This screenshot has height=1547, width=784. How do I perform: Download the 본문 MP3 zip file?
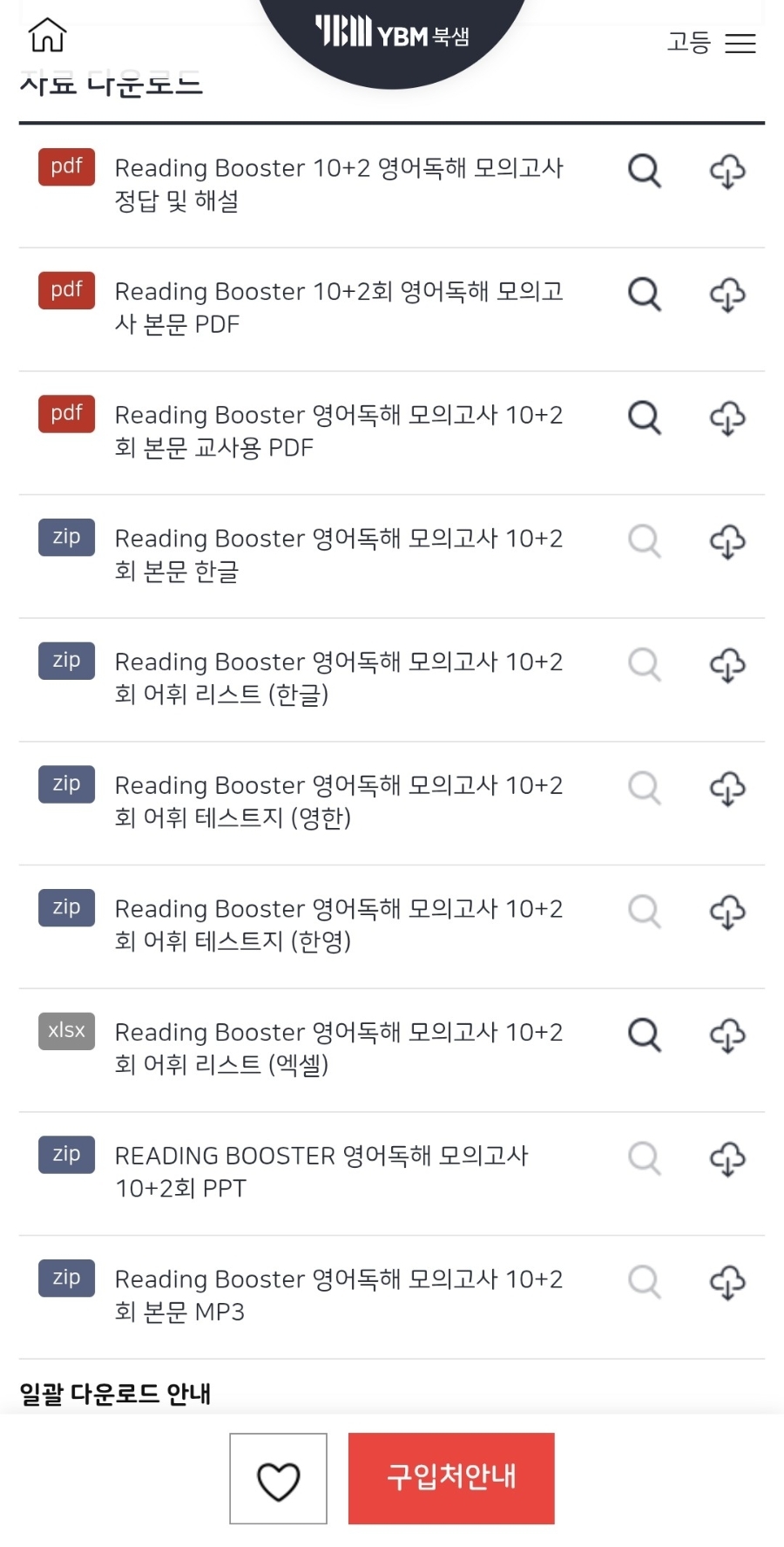[x=727, y=1282]
